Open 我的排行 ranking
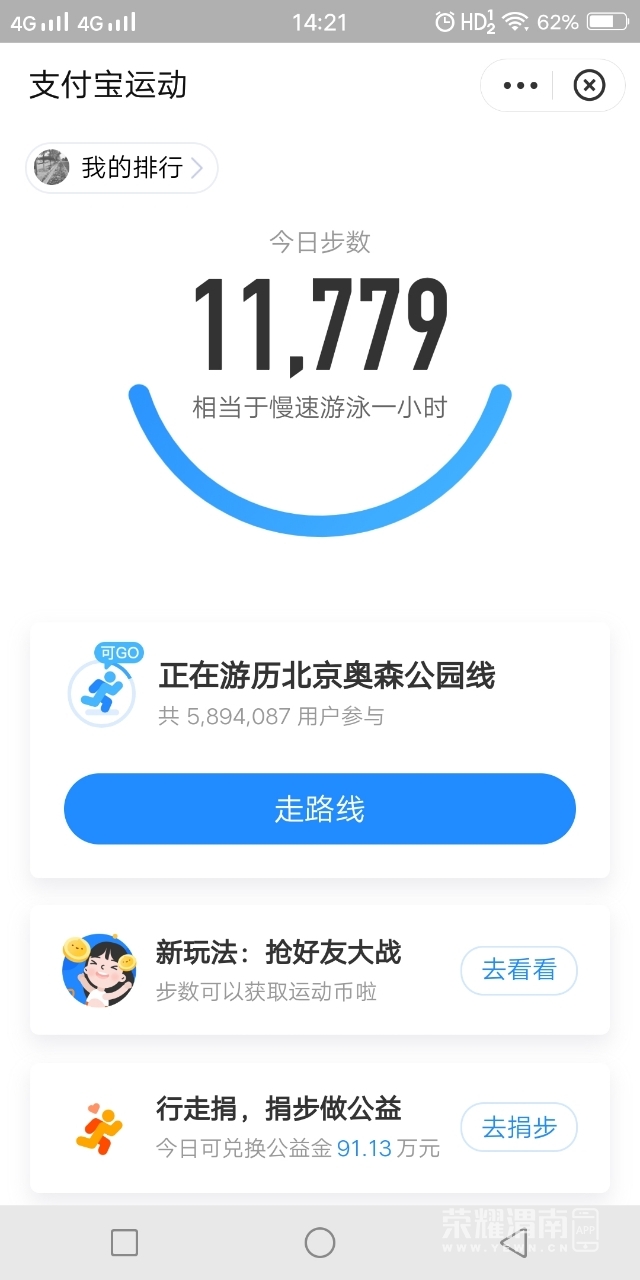Screen dimensions: 640x1280 pyautogui.click(x=122, y=168)
